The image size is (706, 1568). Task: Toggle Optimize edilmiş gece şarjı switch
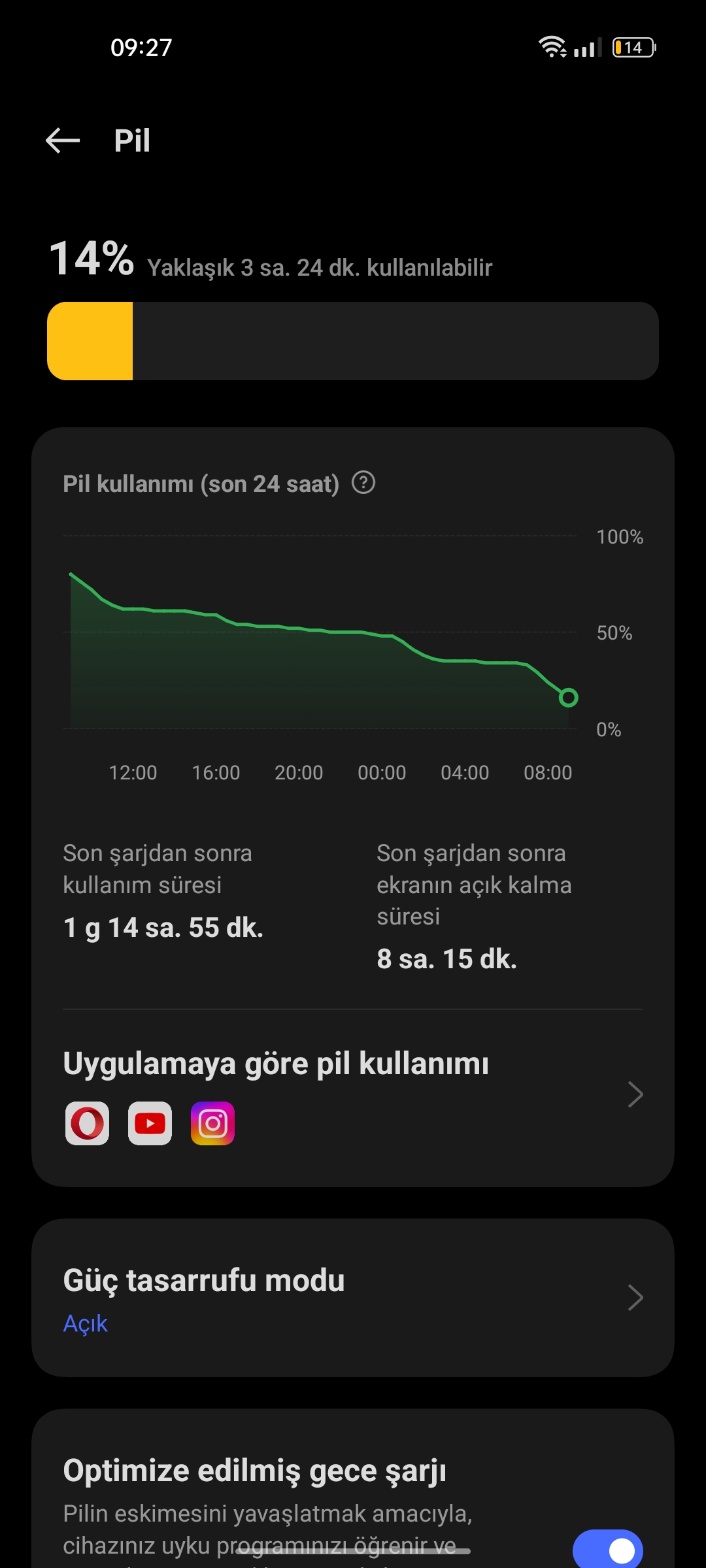click(x=607, y=1548)
